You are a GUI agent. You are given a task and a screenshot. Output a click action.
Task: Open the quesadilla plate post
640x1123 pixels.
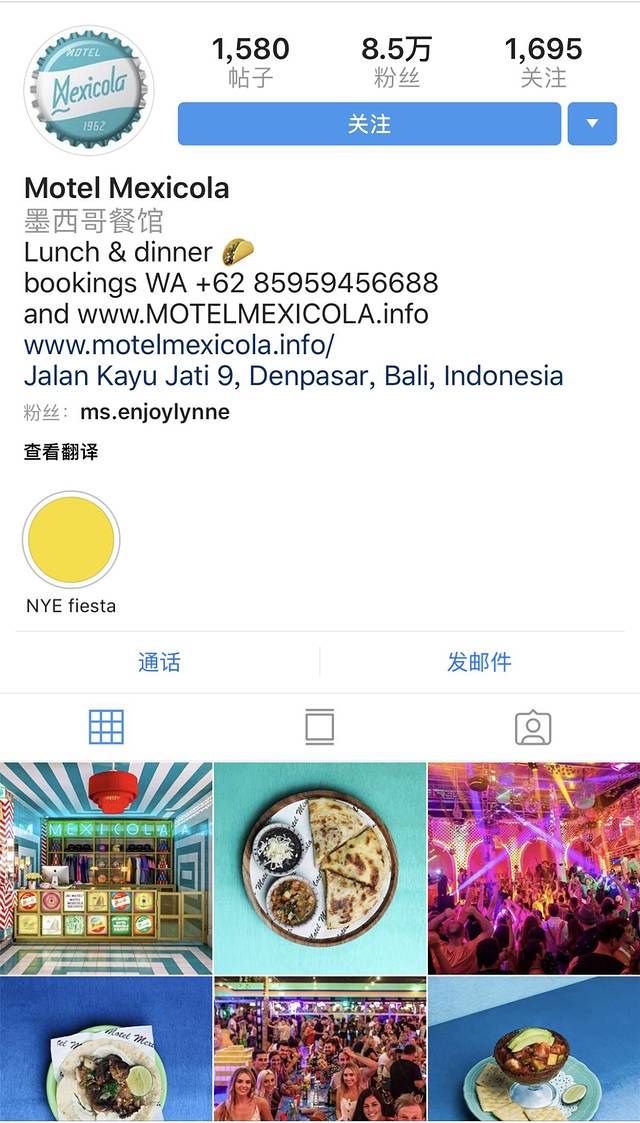[x=320, y=868]
